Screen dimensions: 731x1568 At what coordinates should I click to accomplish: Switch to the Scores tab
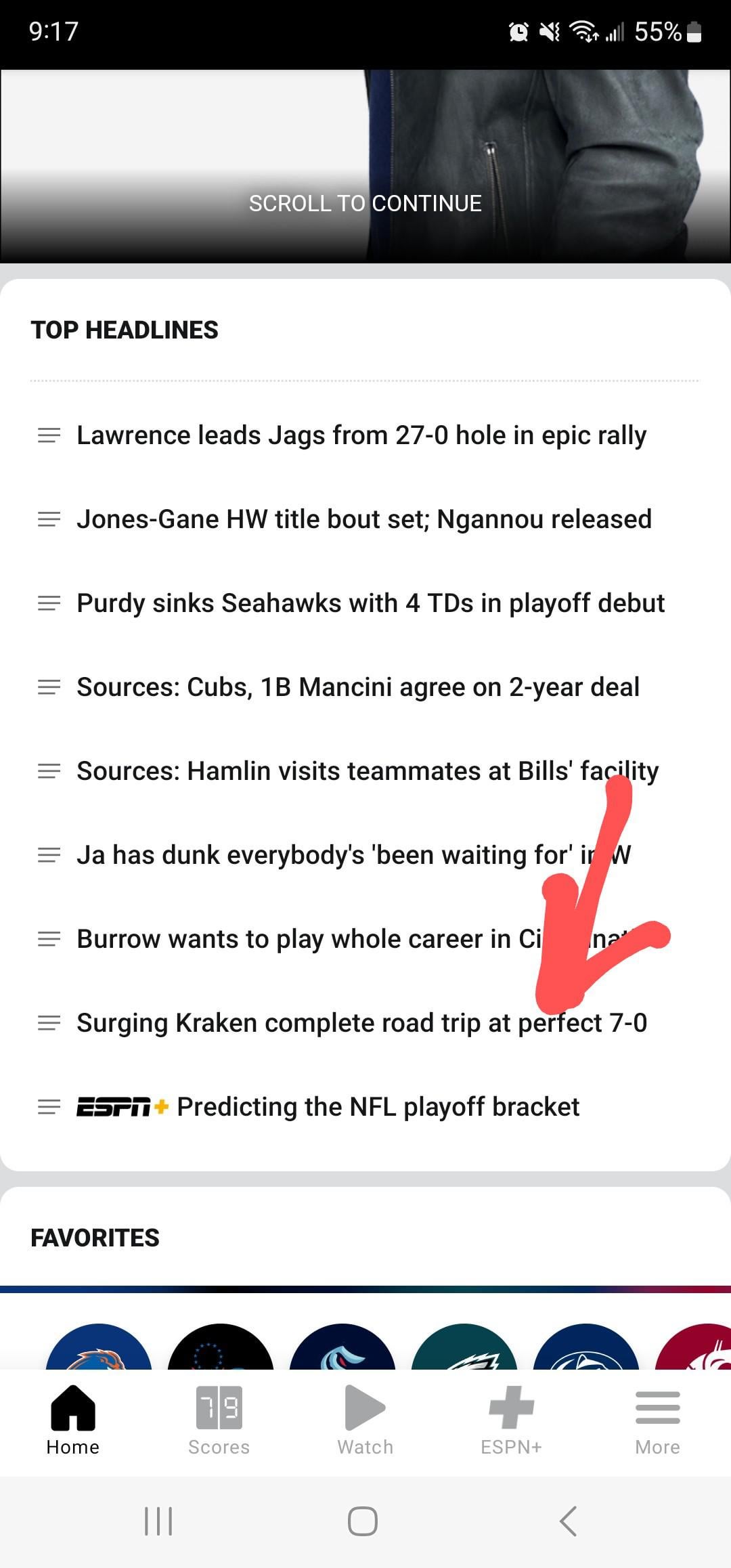[x=219, y=1420]
